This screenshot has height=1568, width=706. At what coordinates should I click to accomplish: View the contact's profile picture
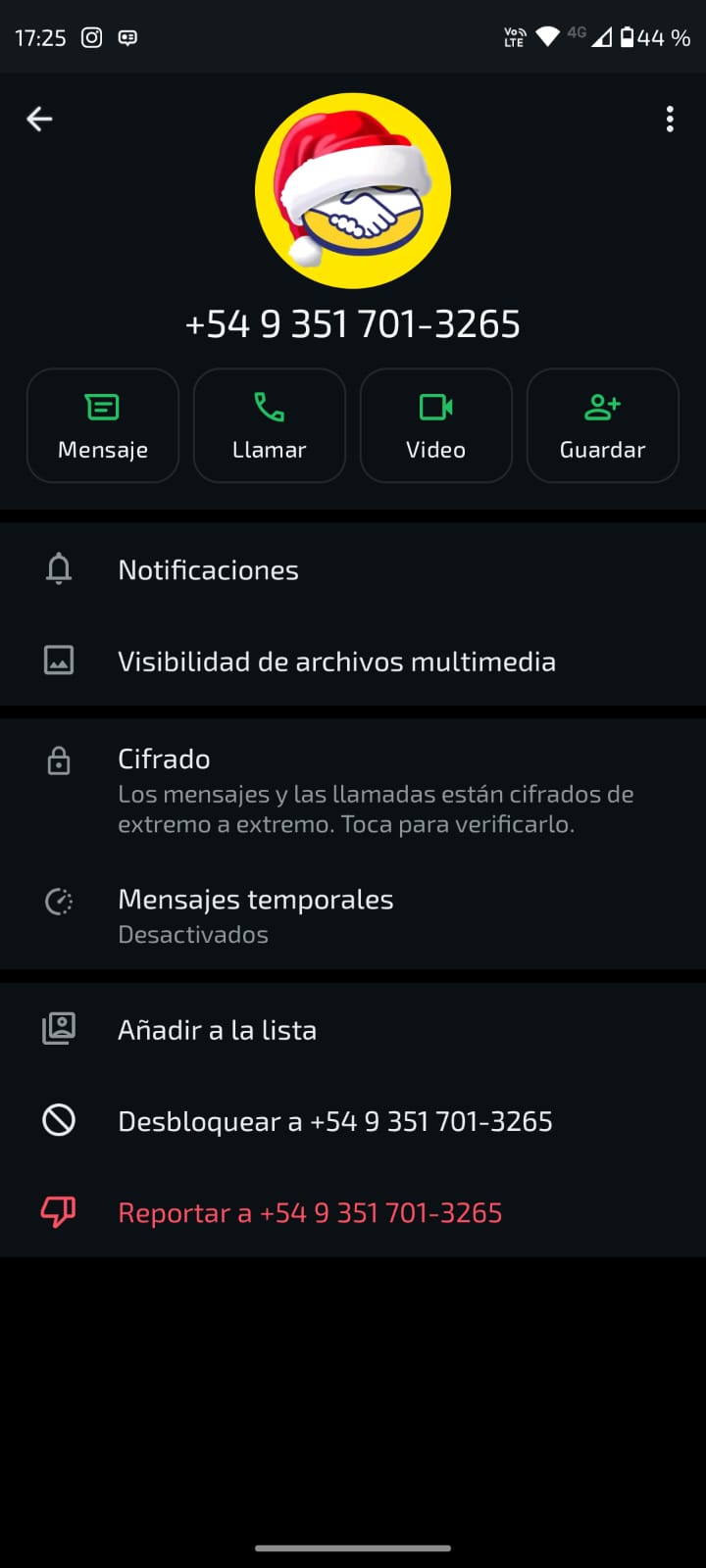353,191
